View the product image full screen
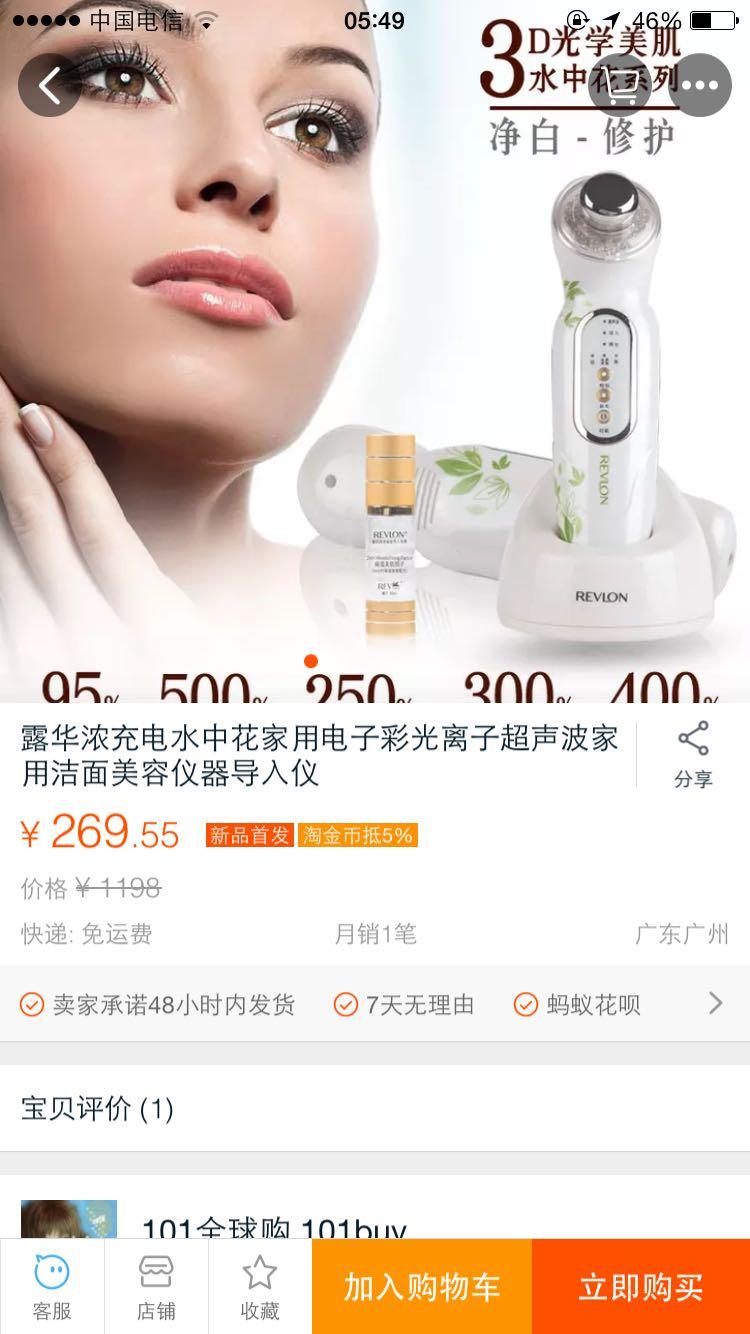750x1334 pixels. point(375,380)
